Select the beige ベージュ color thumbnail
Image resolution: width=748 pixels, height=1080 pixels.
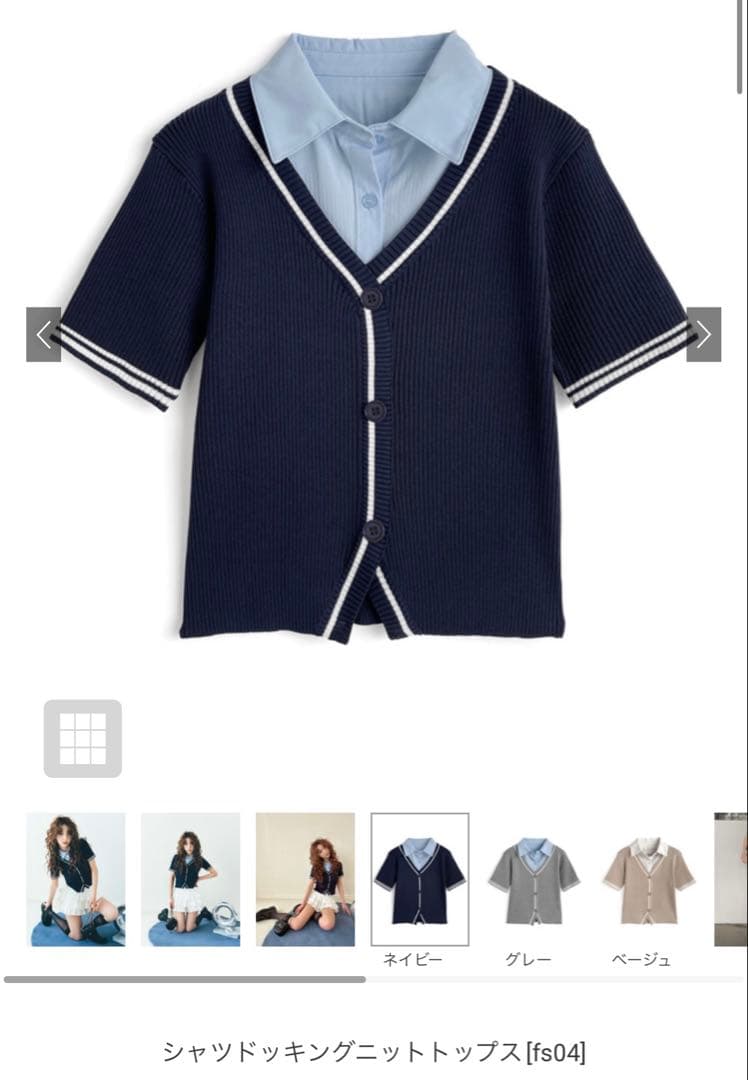649,880
